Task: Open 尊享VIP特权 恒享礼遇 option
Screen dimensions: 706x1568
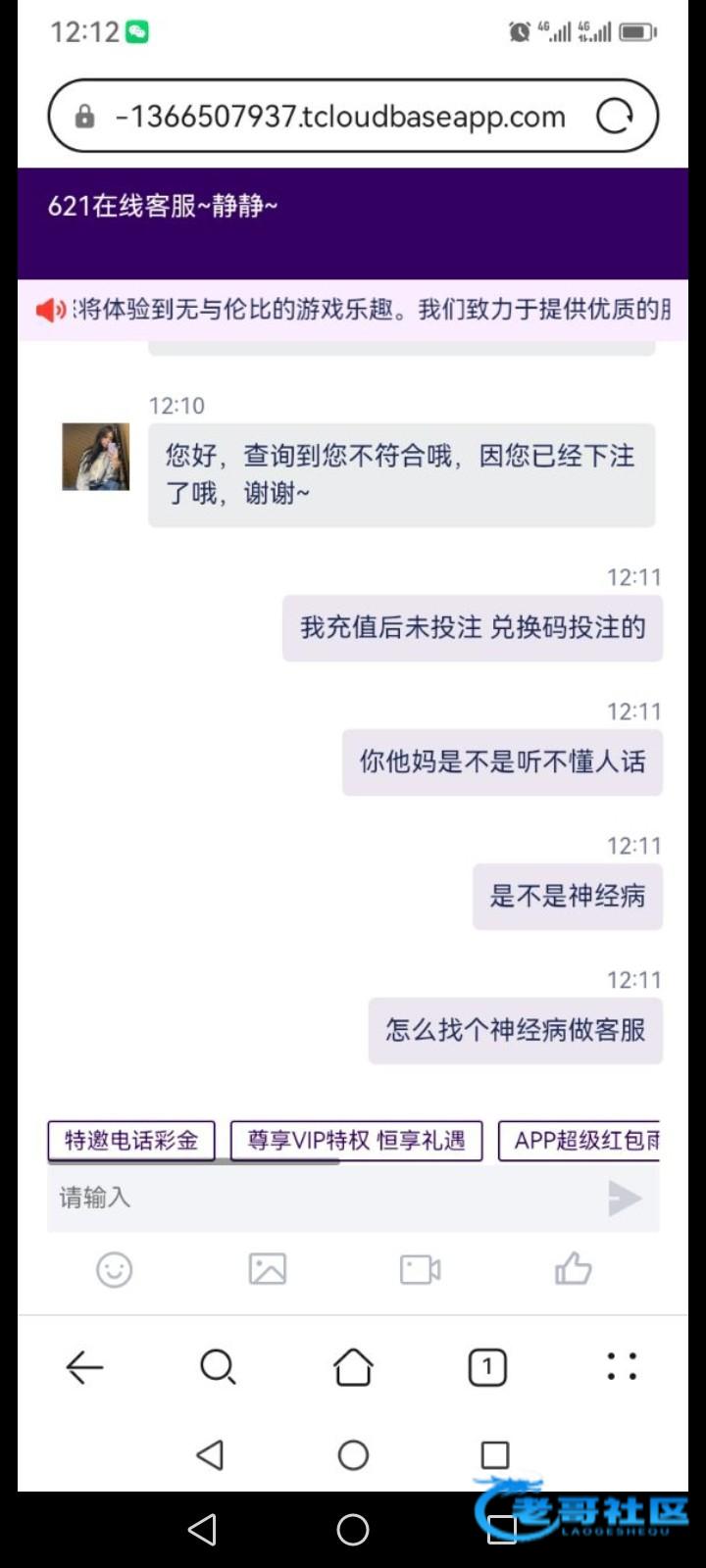Action: (356, 1141)
